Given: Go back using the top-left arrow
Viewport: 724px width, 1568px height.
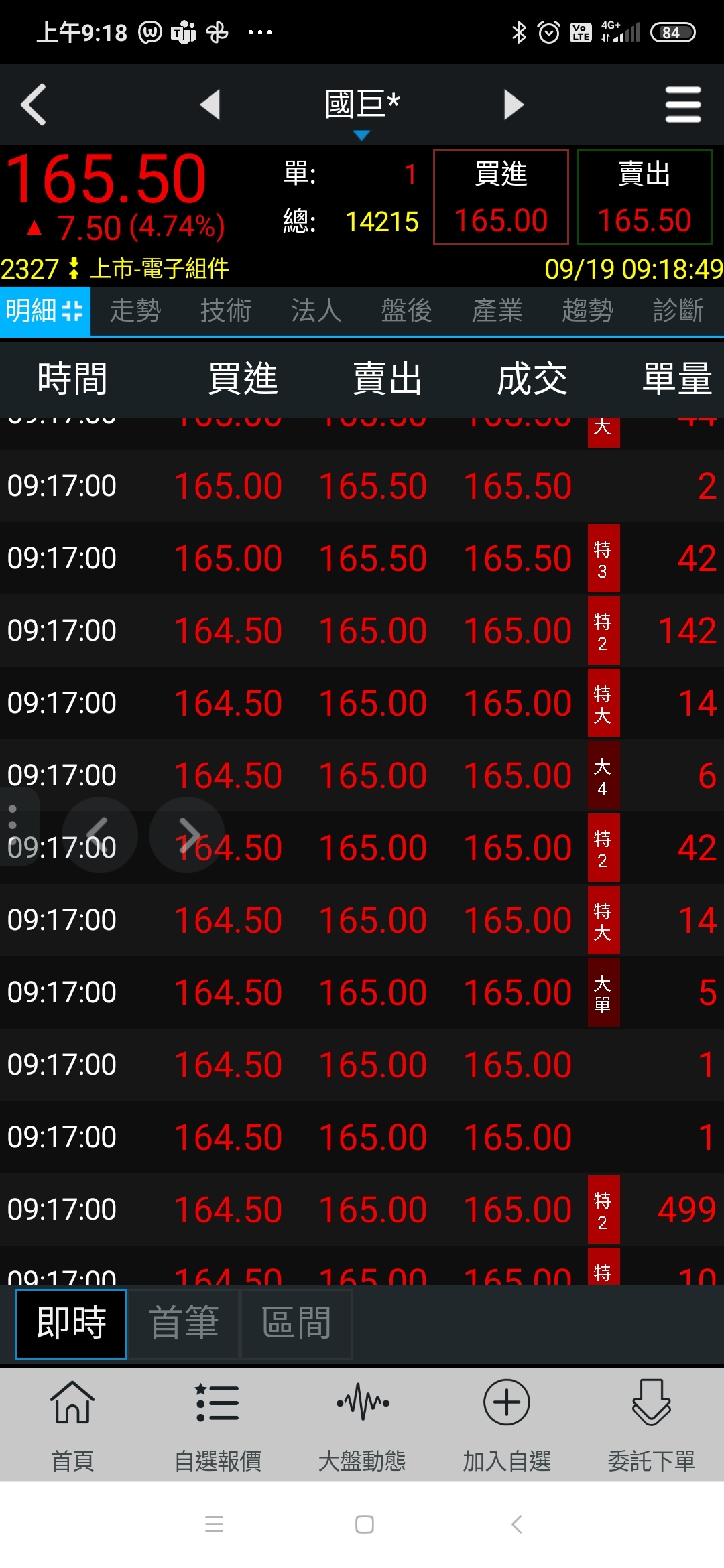Looking at the screenshot, I should (34, 105).
